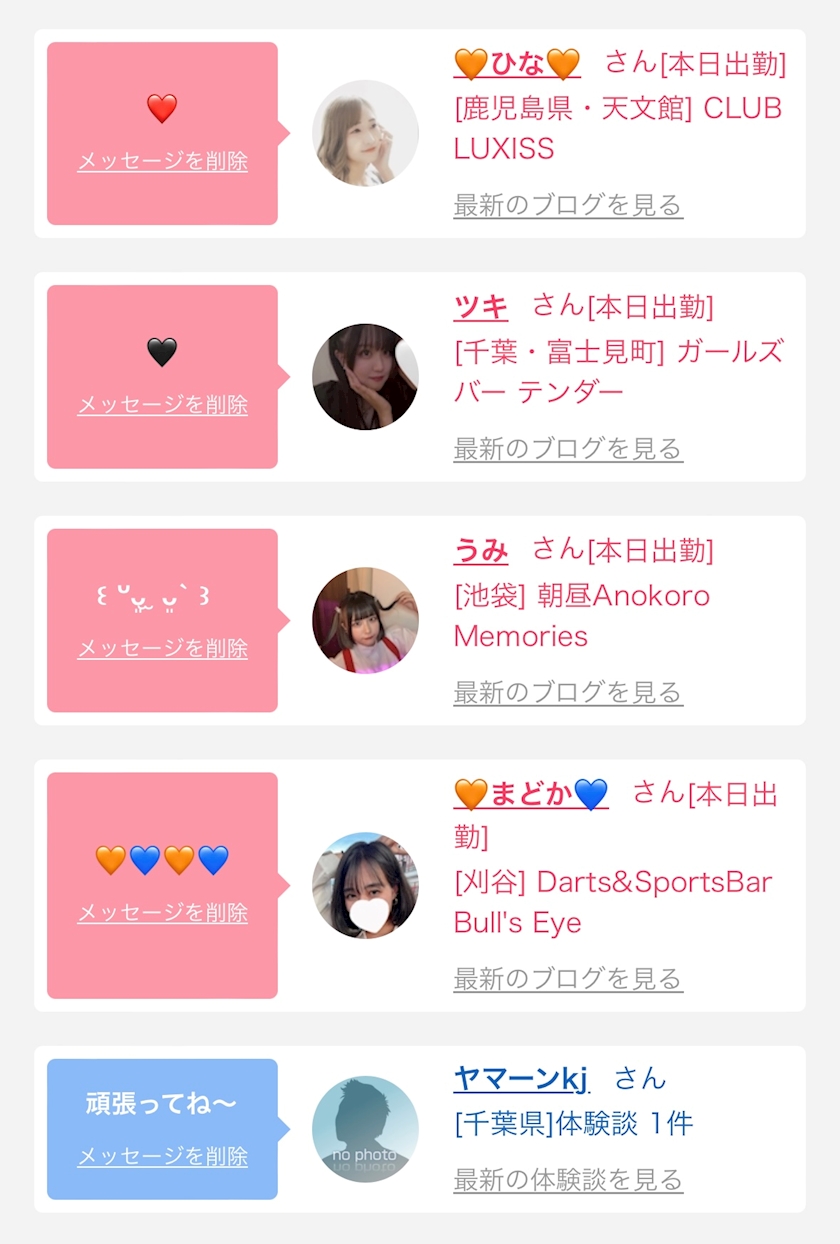Tap うみ's profile photo
The height and width of the screenshot is (1244, 840).
[365, 621]
